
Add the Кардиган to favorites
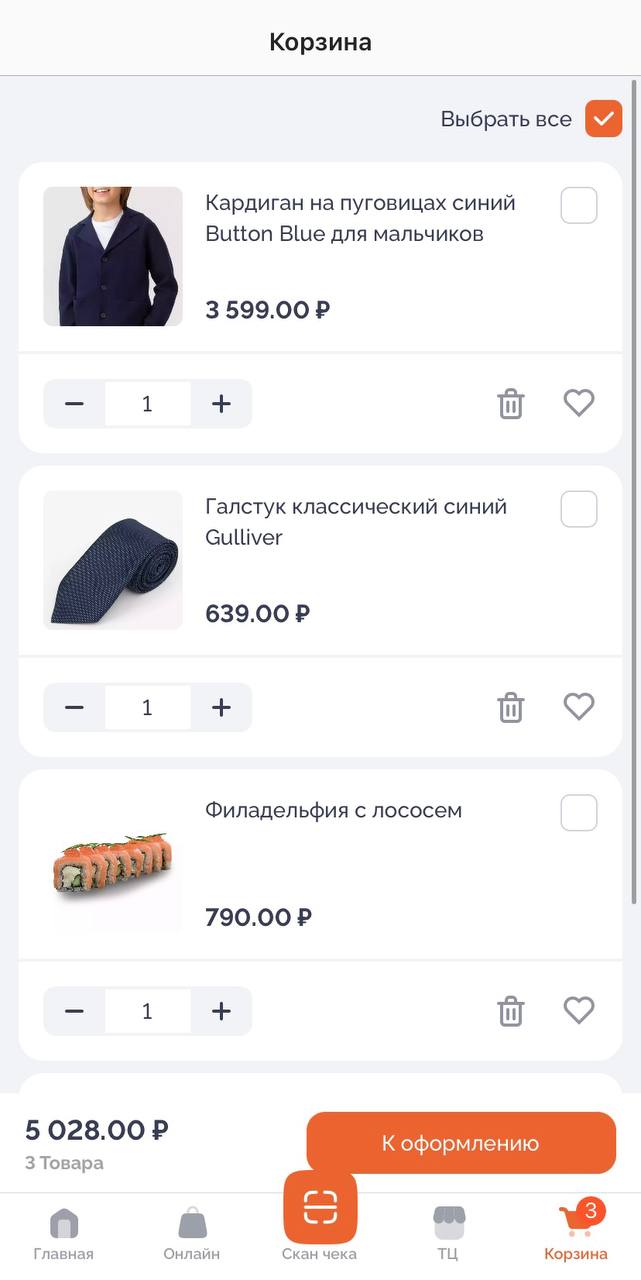pyautogui.click(x=579, y=403)
